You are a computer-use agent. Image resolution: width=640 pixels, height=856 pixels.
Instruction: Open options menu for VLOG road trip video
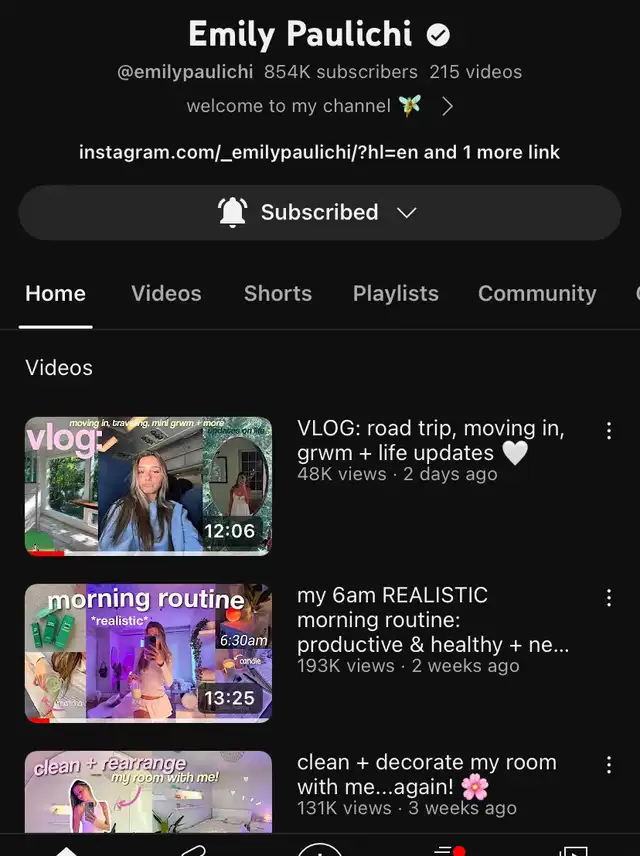click(608, 431)
